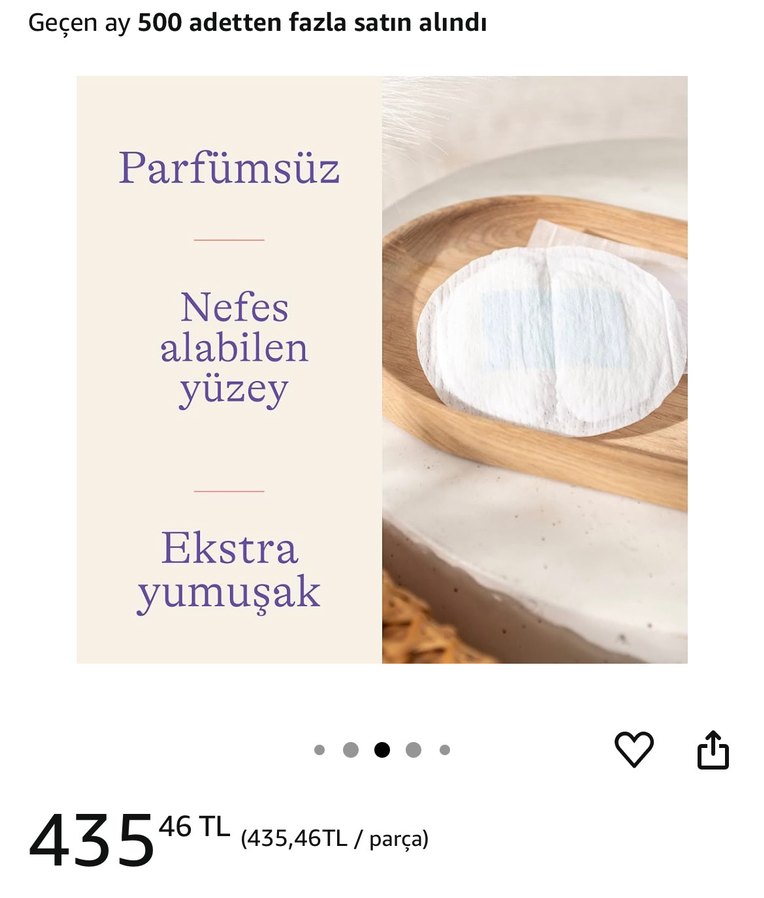
Task: Activate the currently highlighted third carousel dot
Action: coord(382,747)
